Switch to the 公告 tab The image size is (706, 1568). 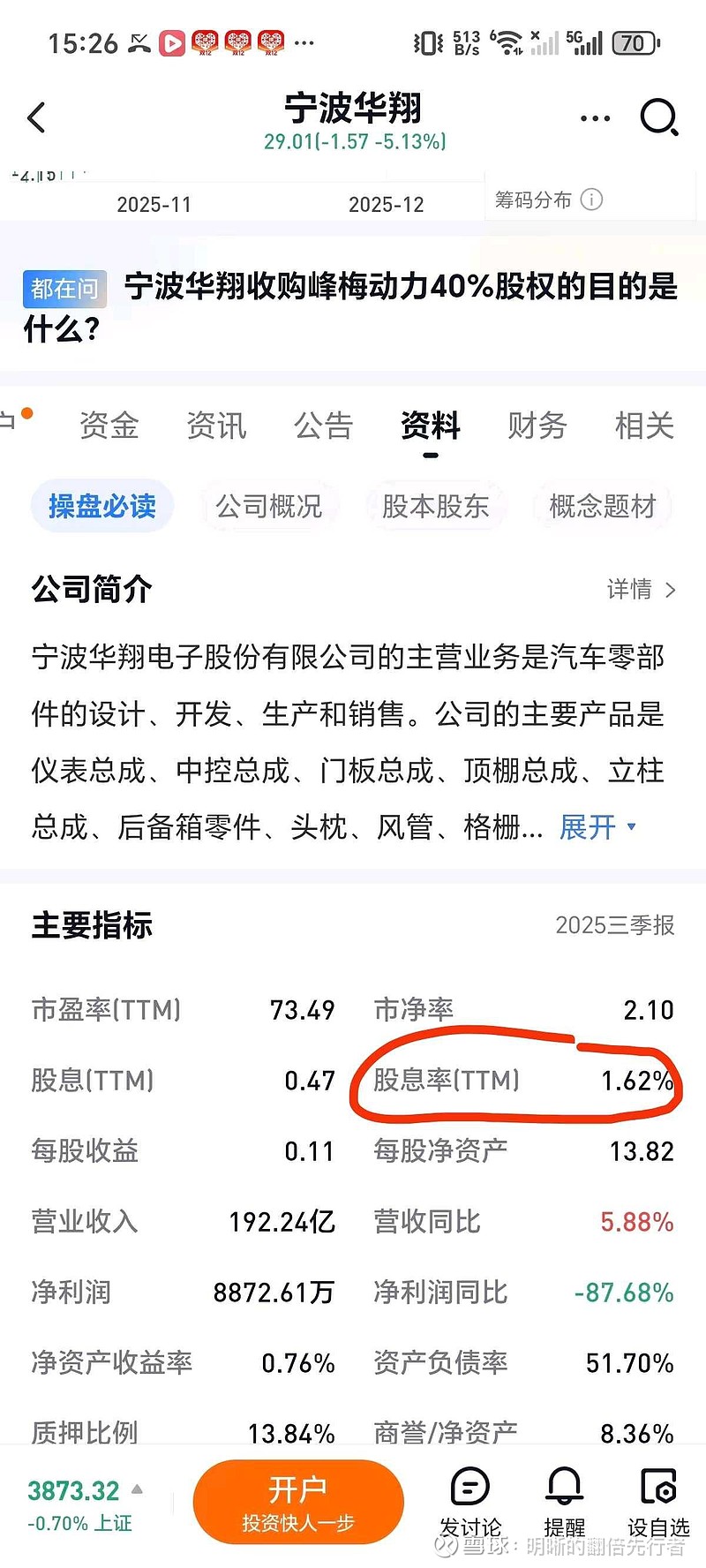323,426
